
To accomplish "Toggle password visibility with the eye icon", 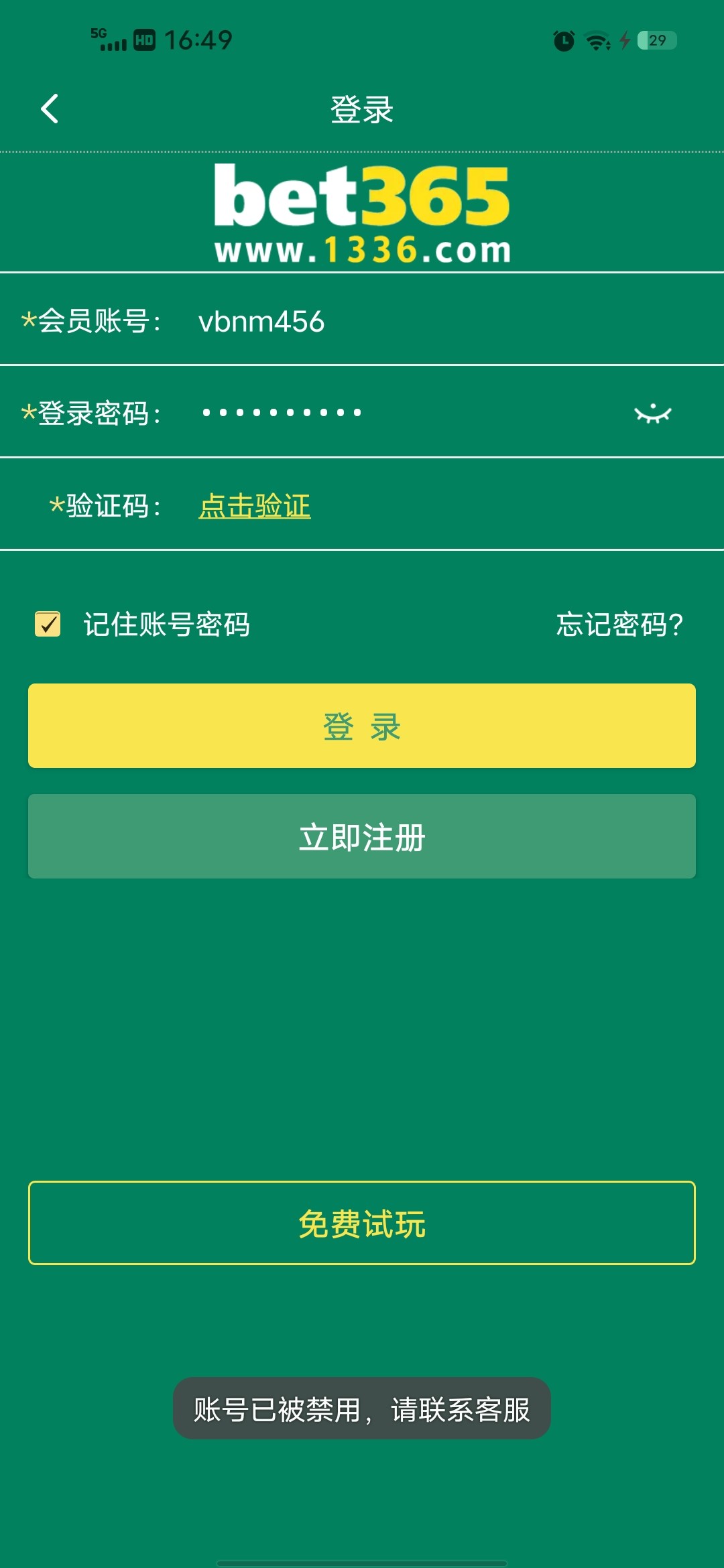I will 652,413.
